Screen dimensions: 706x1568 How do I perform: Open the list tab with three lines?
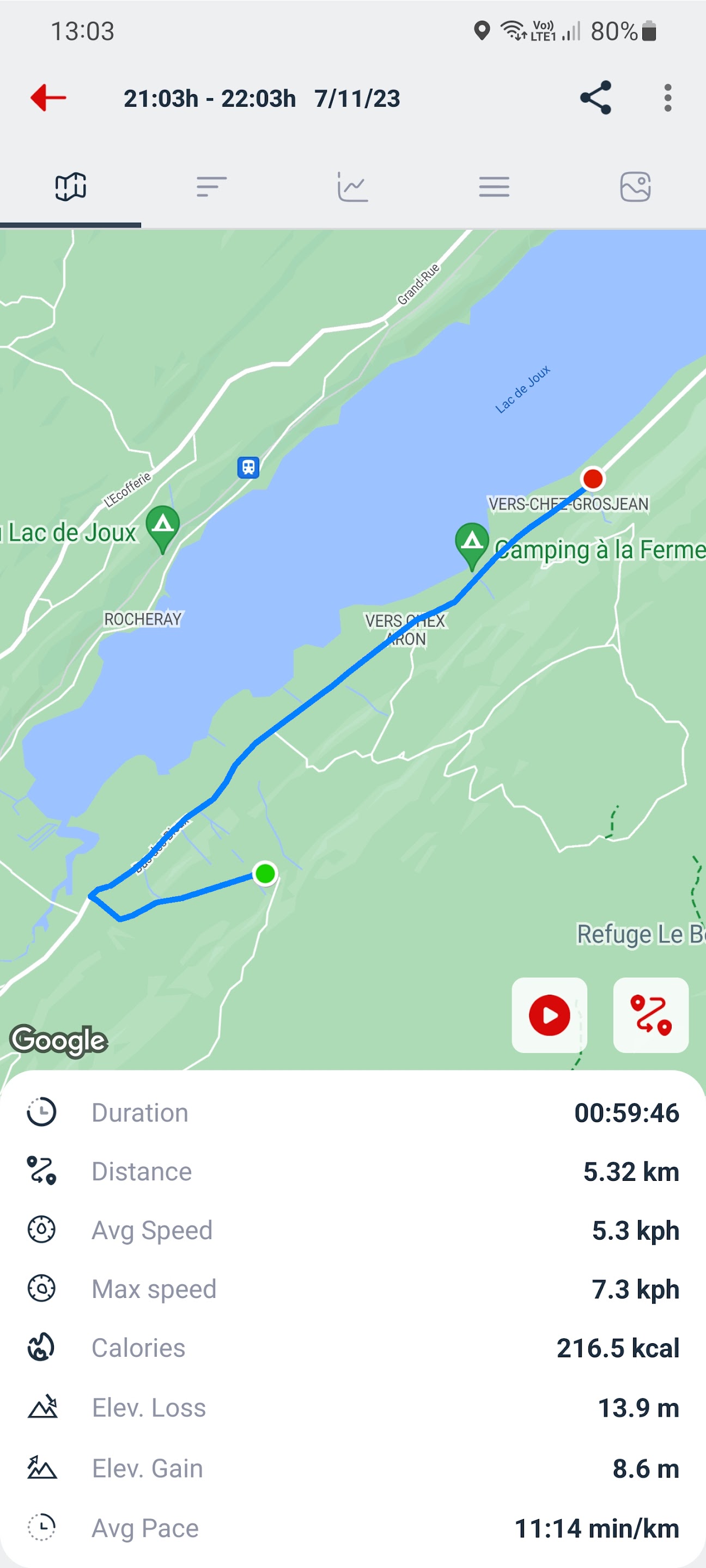(494, 186)
